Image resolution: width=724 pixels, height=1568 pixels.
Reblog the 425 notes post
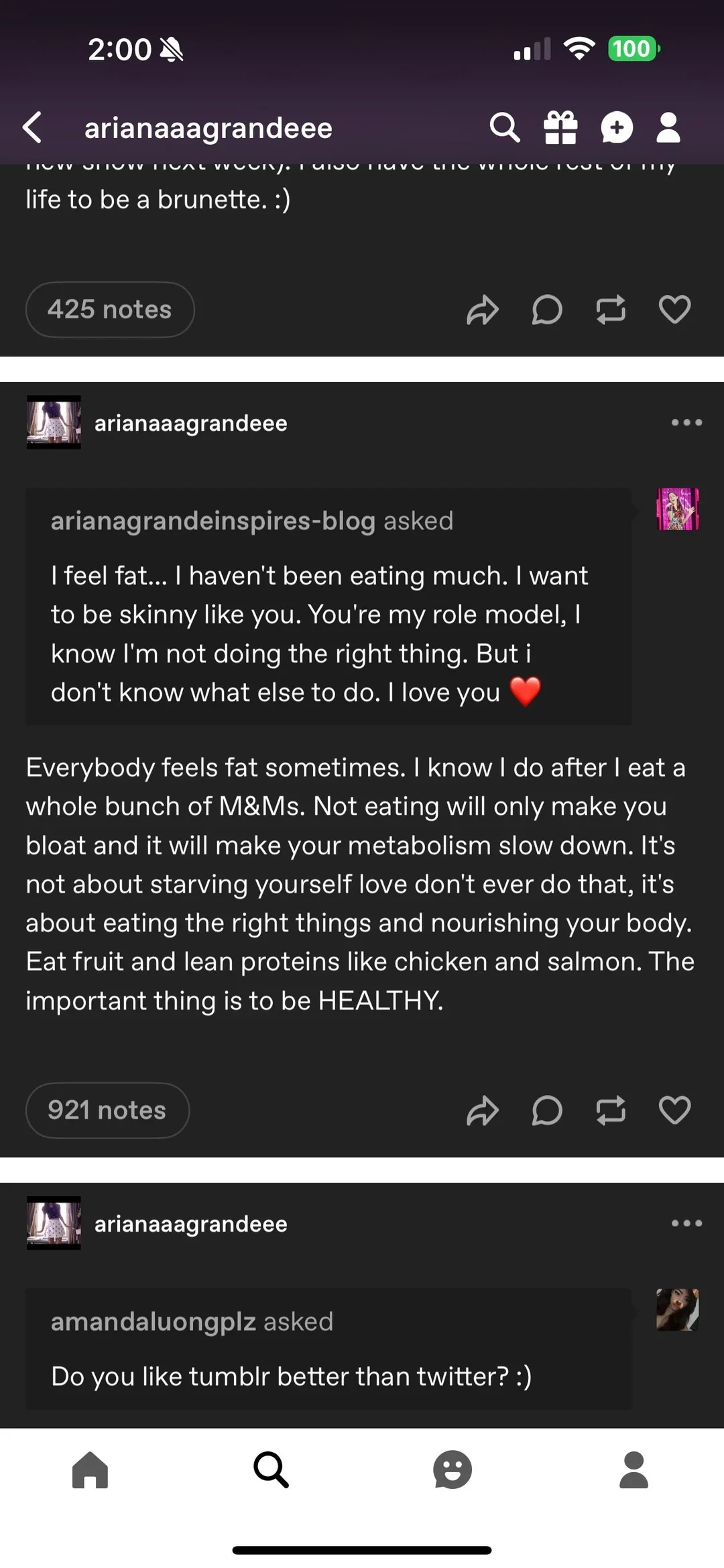click(611, 310)
